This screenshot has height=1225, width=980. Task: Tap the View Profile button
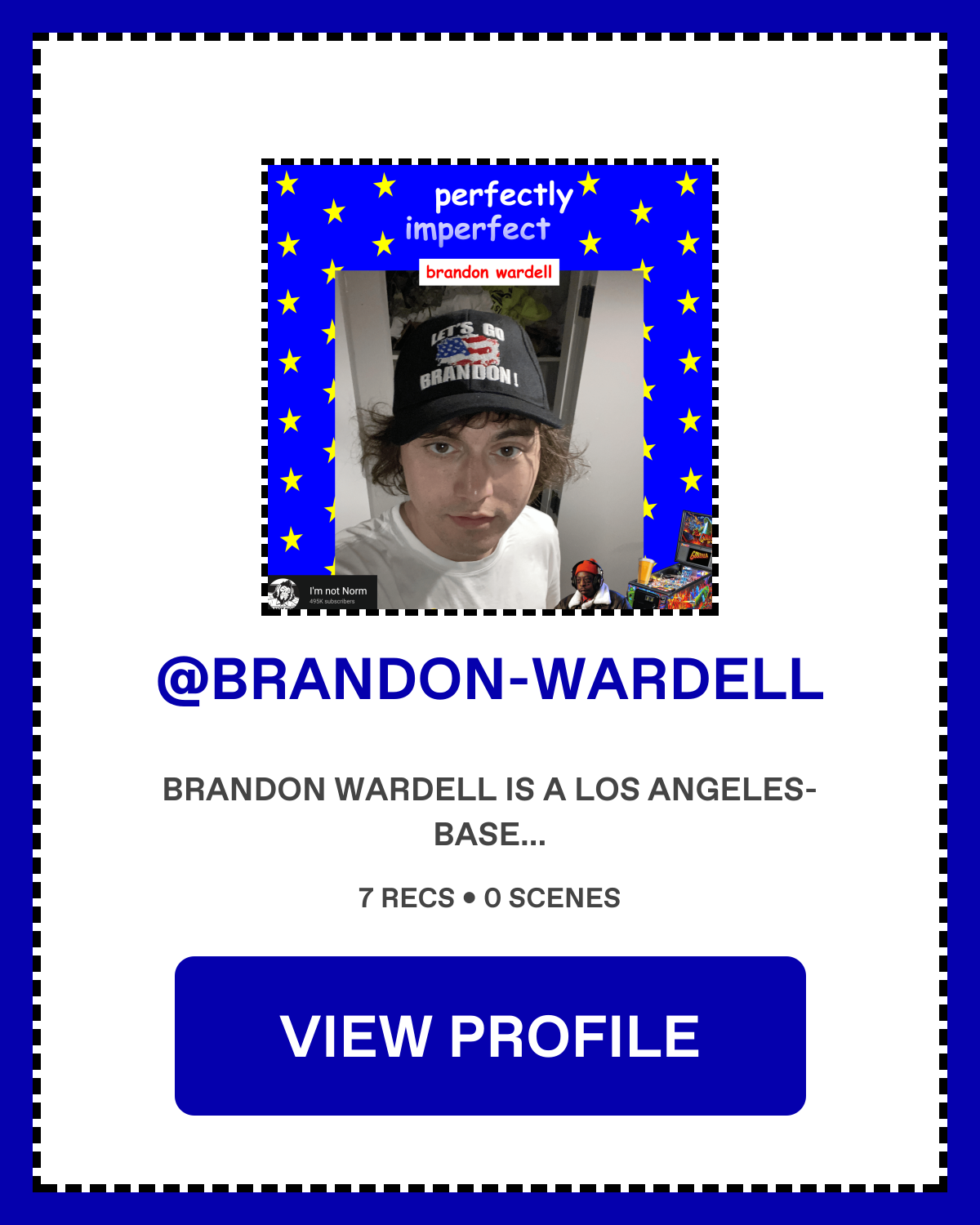pyautogui.click(x=490, y=1036)
